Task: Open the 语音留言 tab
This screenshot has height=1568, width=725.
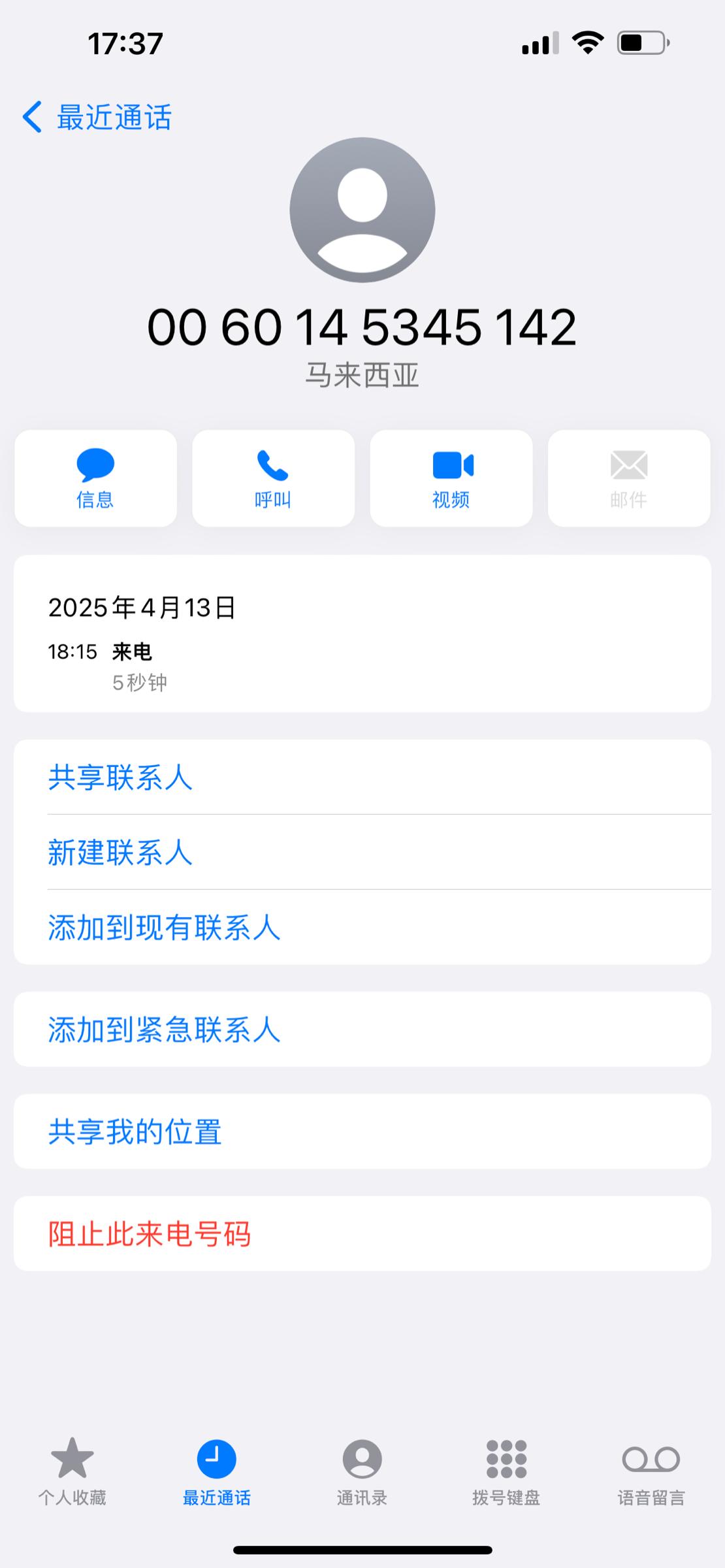Action: pos(651,1470)
